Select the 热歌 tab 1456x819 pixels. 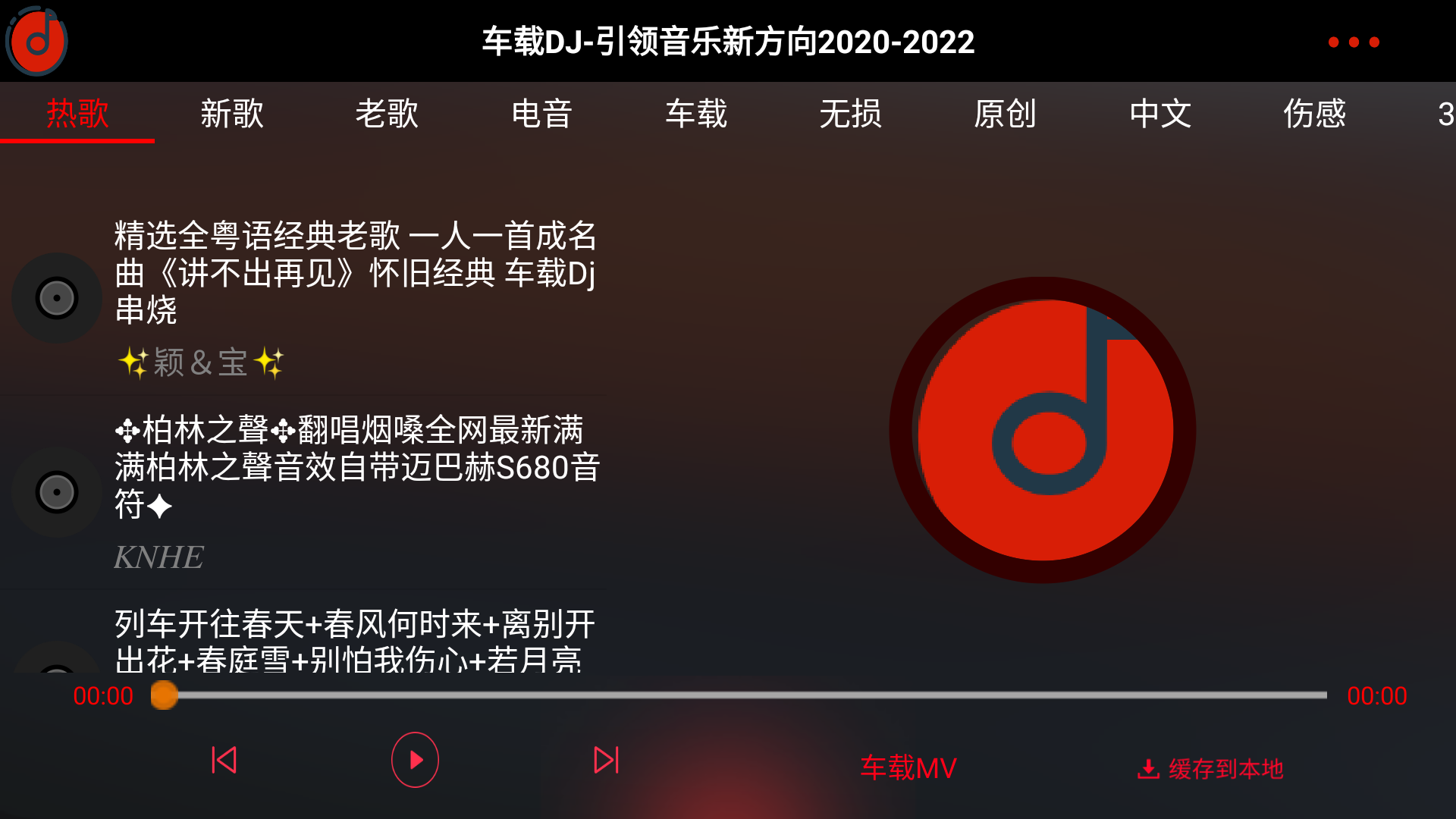click(x=77, y=114)
